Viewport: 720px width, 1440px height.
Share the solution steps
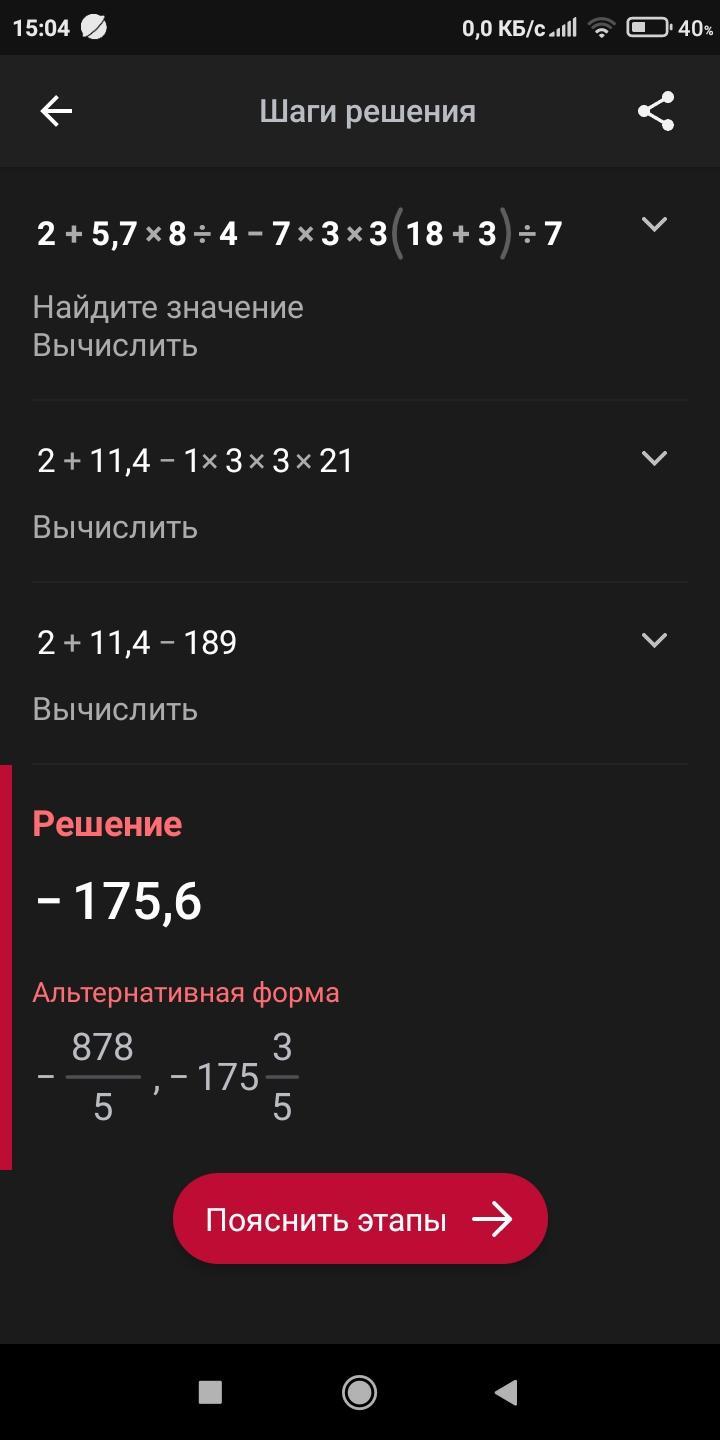click(656, 111)
